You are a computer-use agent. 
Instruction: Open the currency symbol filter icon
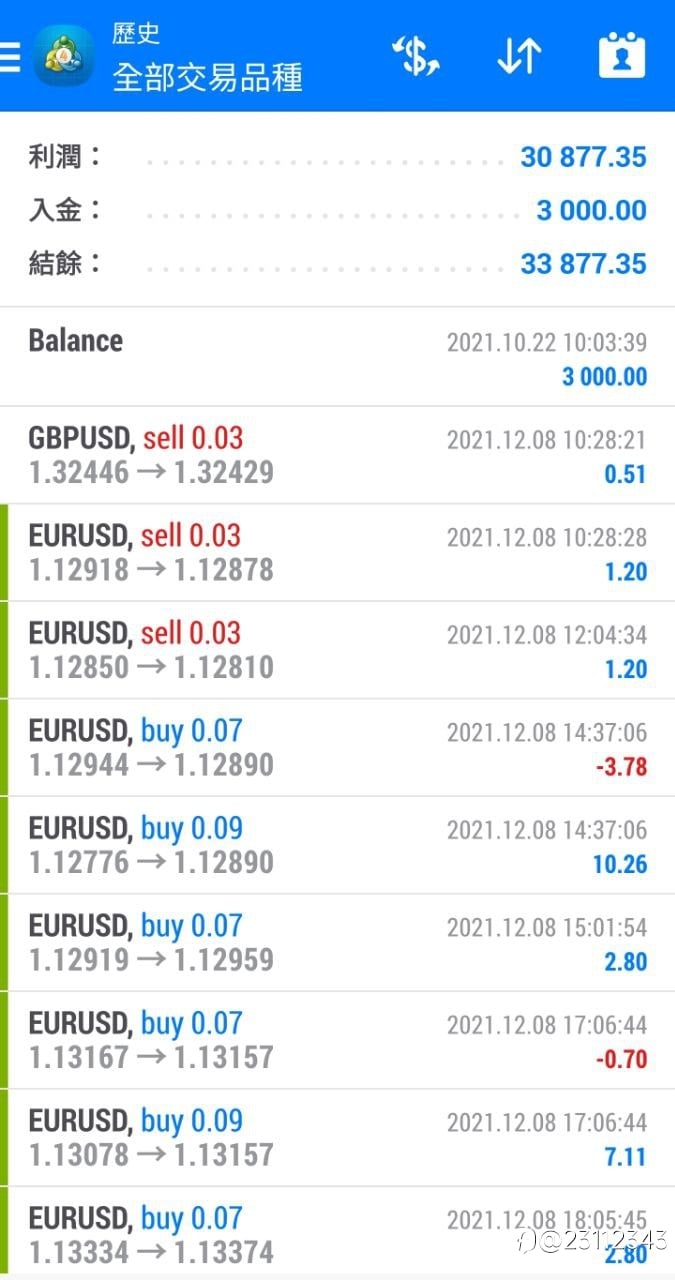[415, 57]
